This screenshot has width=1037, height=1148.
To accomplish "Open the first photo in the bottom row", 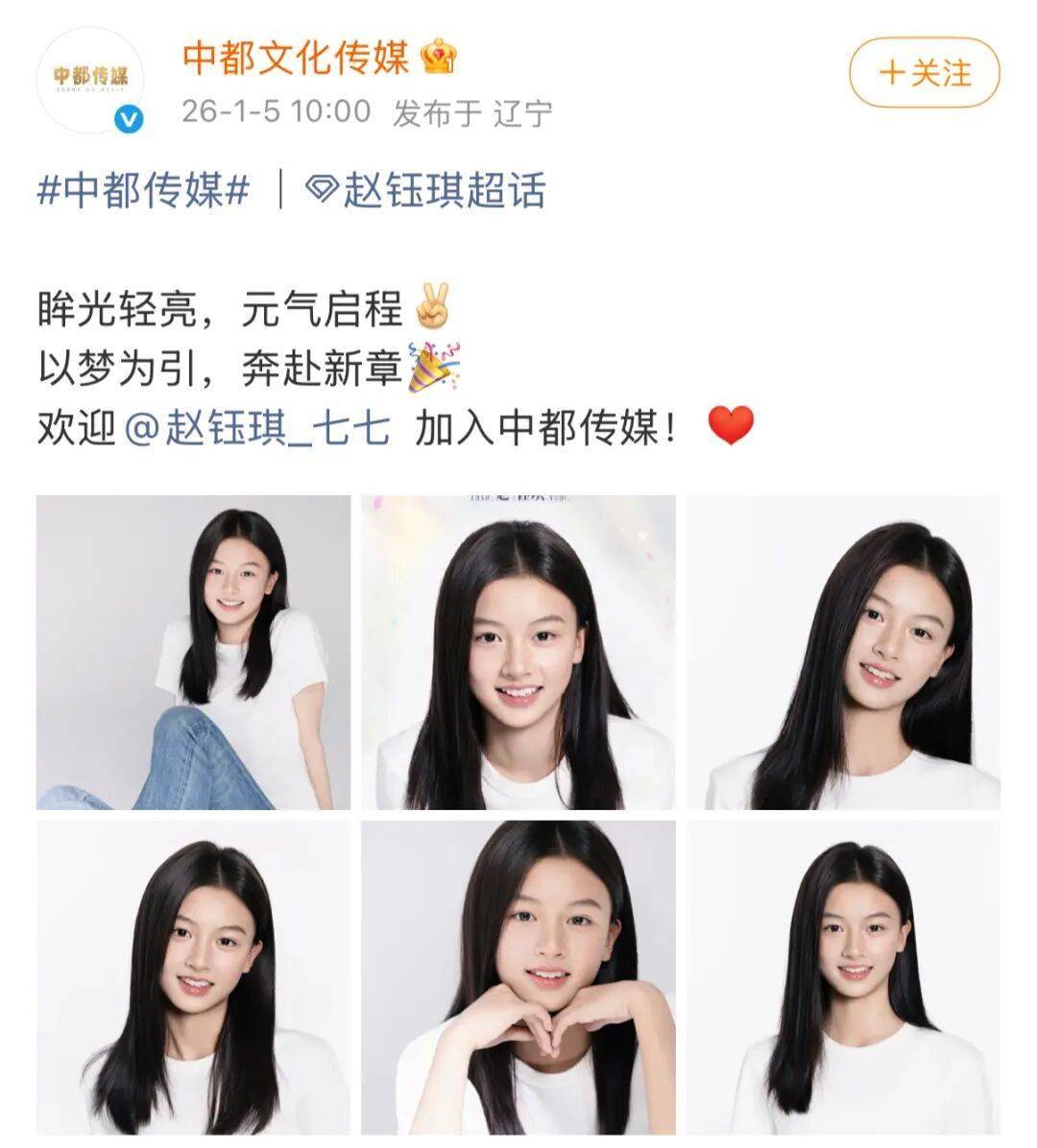I will point(193,977).
